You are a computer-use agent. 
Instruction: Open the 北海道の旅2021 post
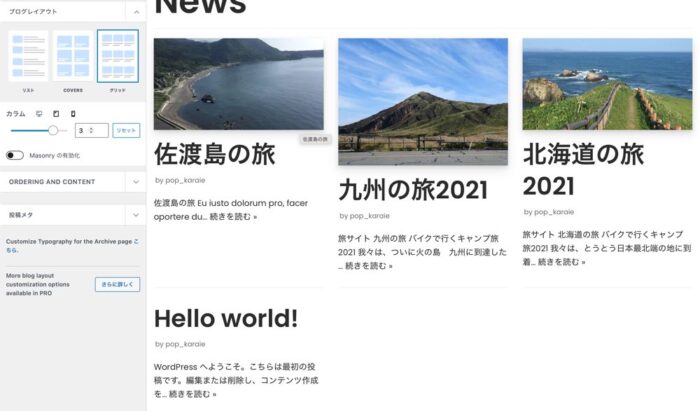(583, 169)
